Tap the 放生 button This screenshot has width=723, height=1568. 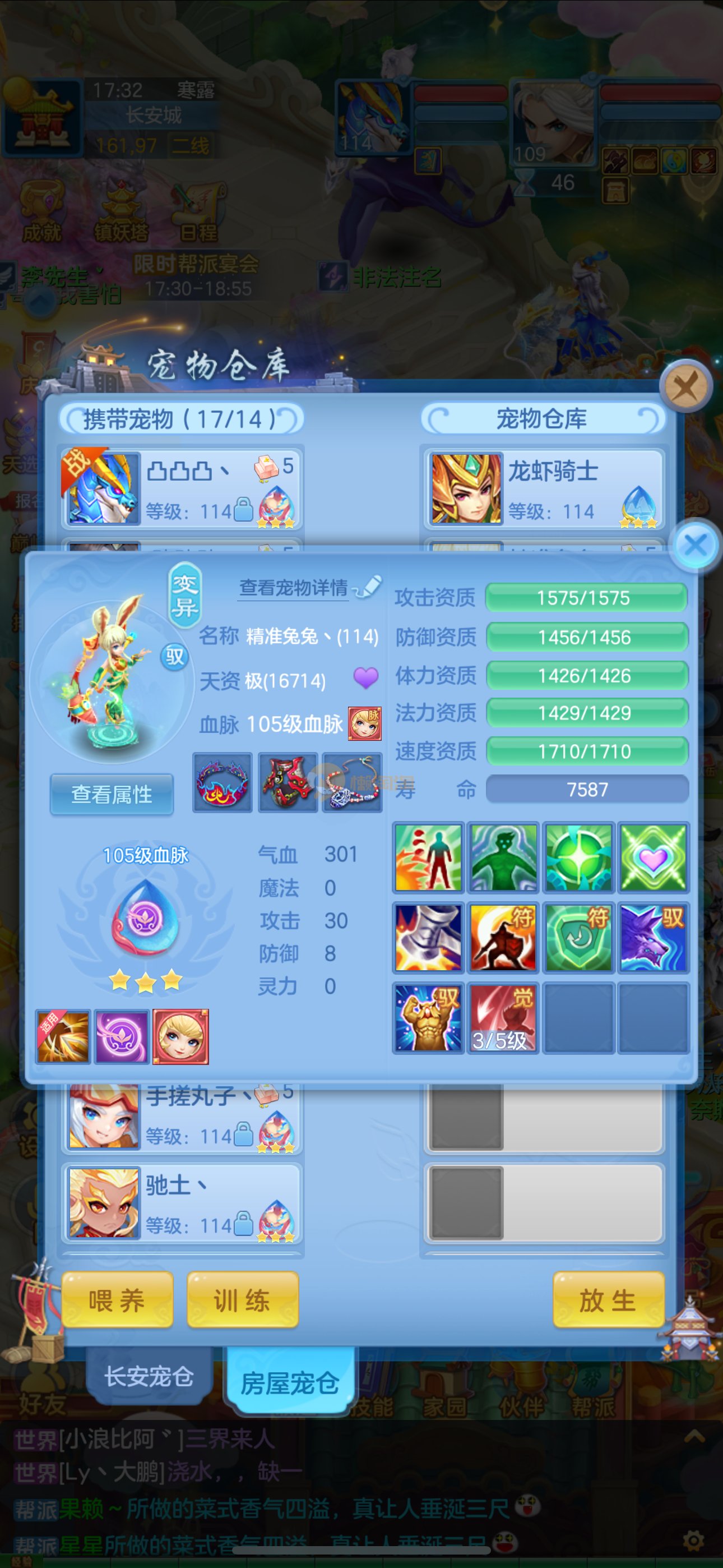click(608, 1301)
